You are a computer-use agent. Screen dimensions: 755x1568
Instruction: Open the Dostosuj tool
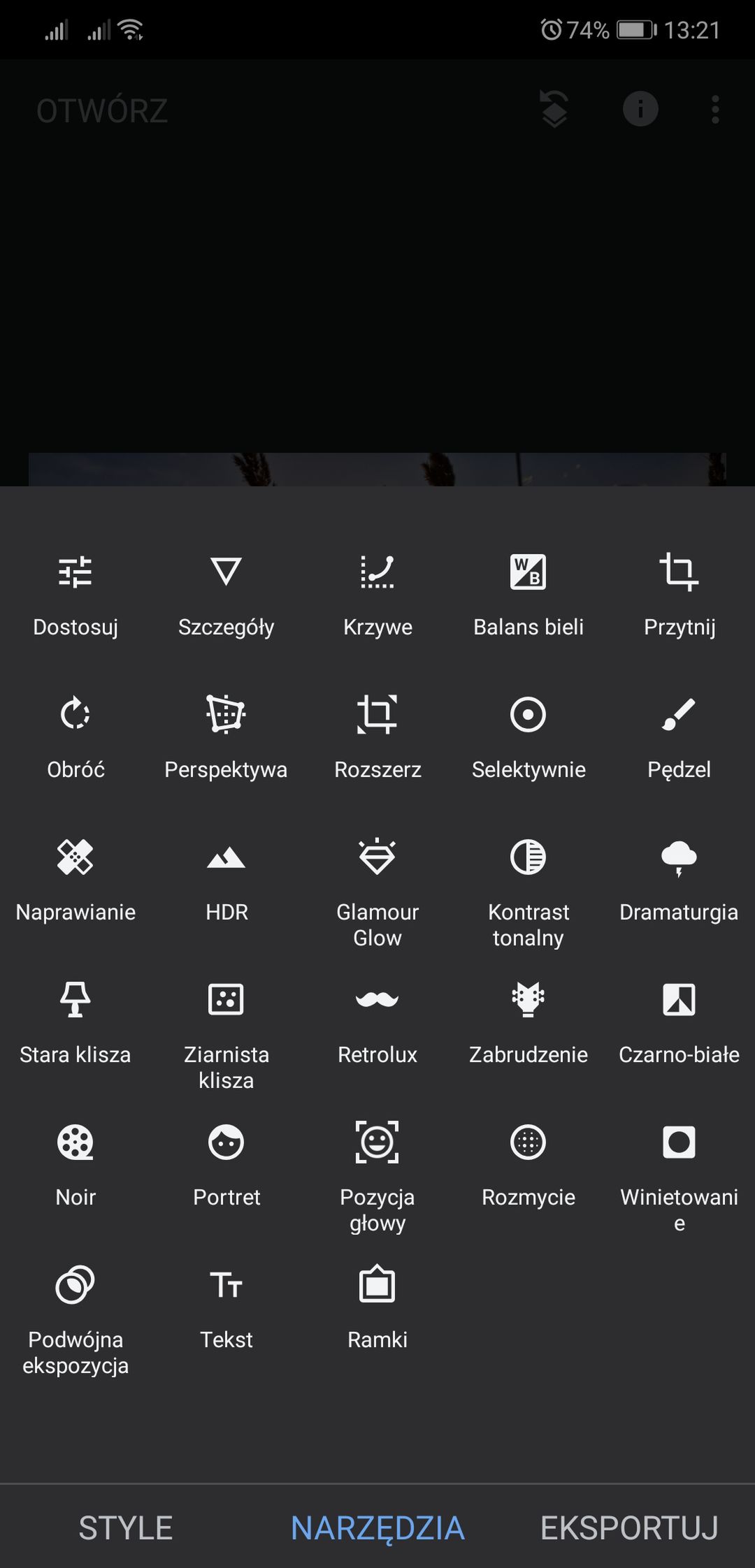point(75,595)
